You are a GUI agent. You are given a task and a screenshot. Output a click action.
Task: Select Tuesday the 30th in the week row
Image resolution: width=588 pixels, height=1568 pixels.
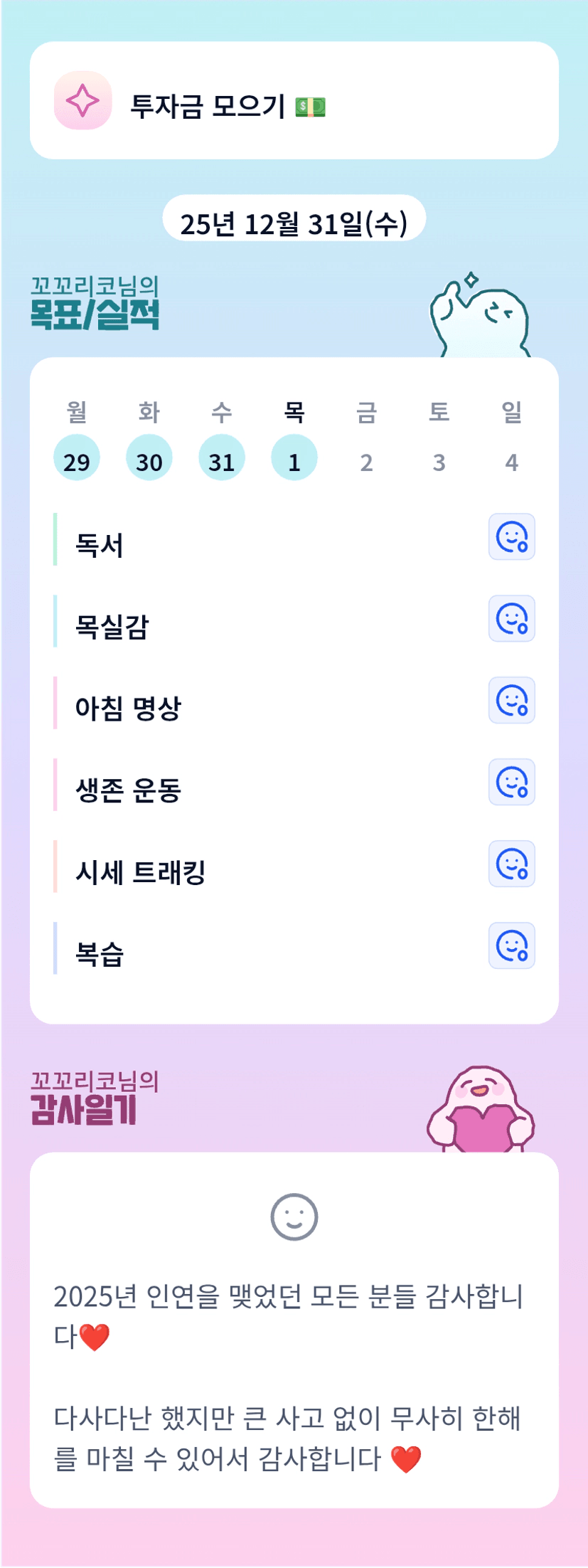click(149, 457)
